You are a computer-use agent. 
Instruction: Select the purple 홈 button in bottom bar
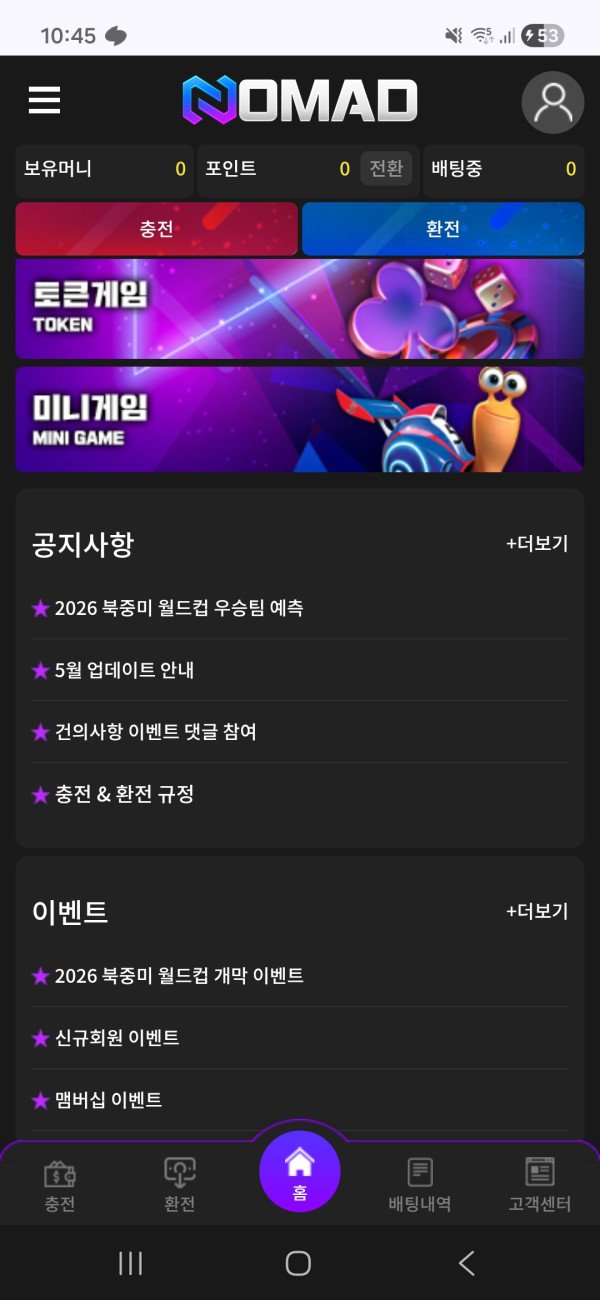click(300, 1172)
